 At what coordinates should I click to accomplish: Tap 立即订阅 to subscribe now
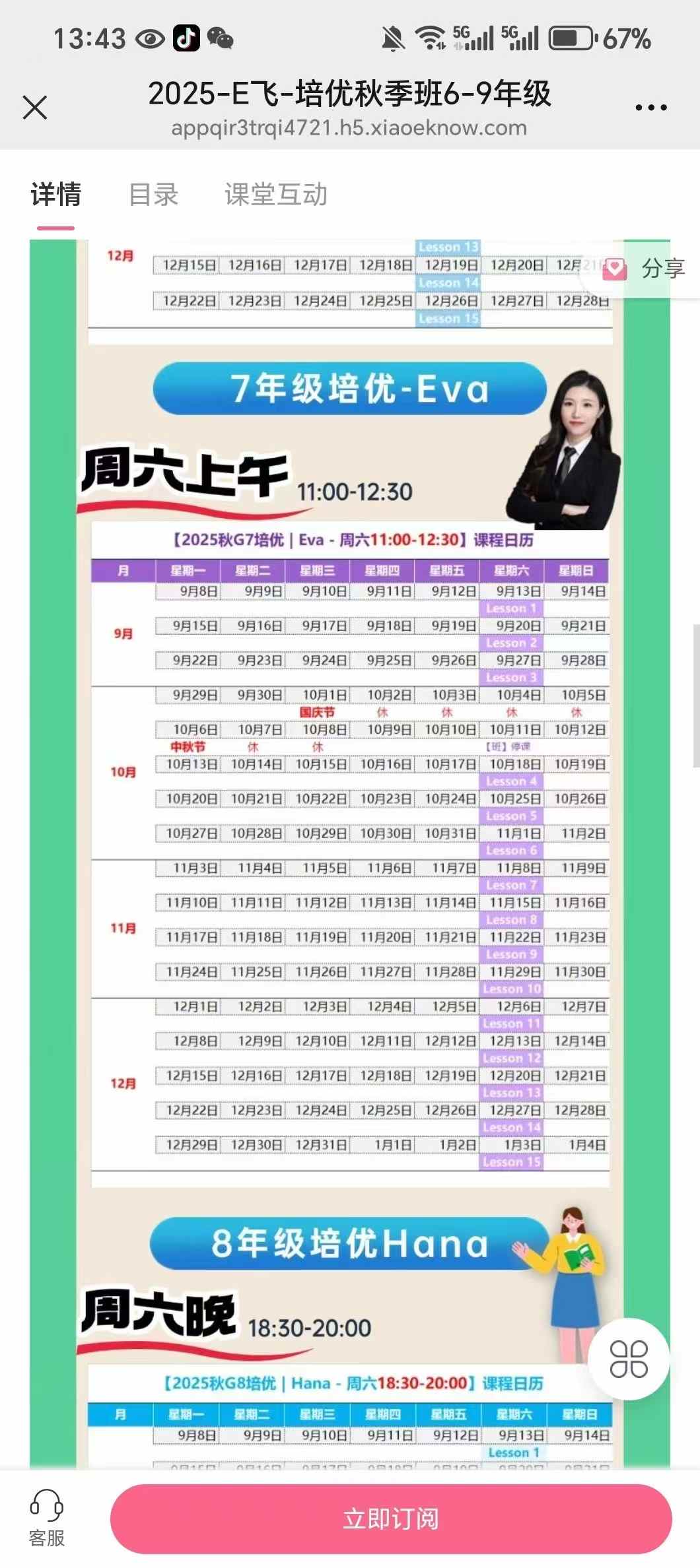click(x=391, y=1519)
